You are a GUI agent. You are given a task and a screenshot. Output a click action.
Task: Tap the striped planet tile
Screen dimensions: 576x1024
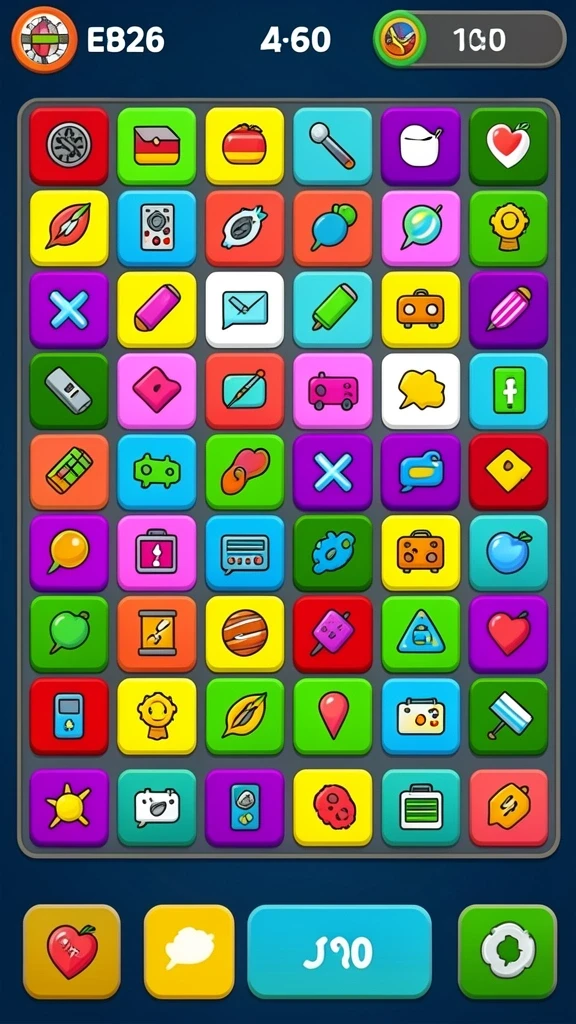tap(244, 633)
